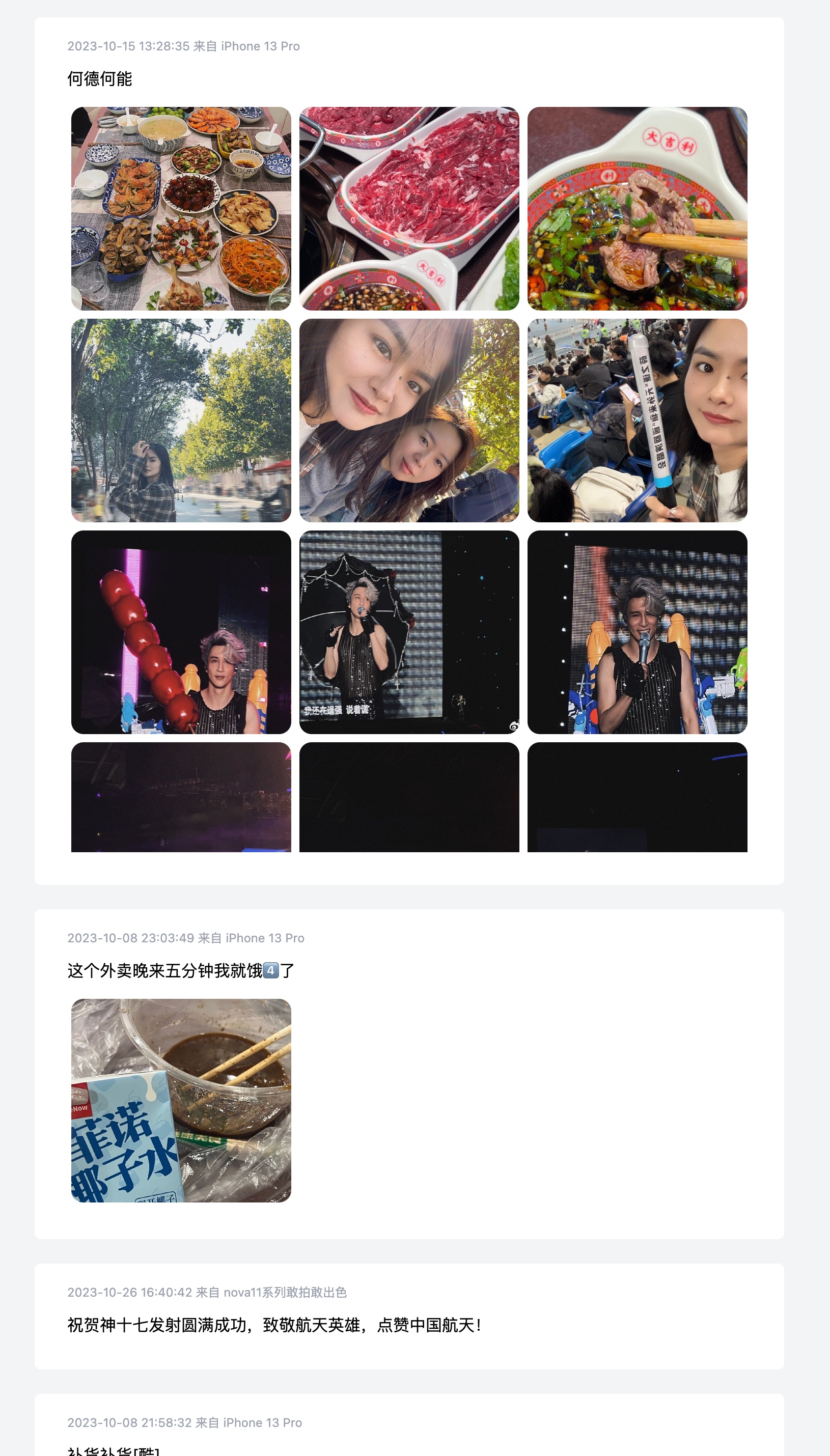Open the photo of the dinner table dishes

pyautogui.click(x=181, y=209)
